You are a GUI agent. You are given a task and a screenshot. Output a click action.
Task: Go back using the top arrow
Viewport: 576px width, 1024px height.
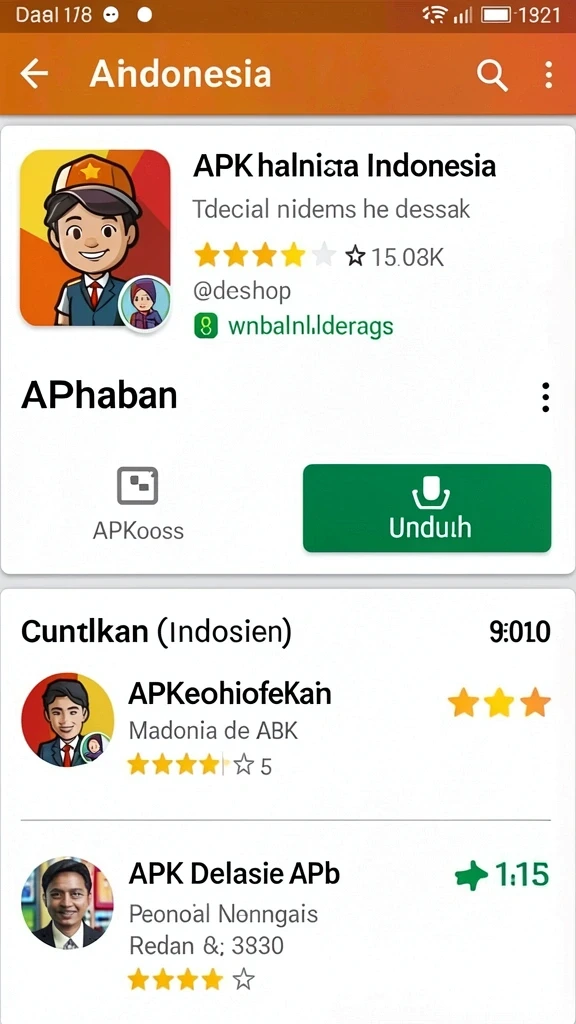point(35,74)
